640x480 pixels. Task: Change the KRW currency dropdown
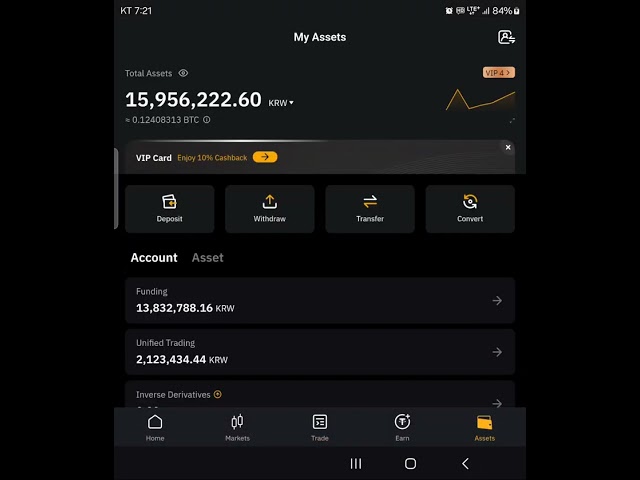281,103
